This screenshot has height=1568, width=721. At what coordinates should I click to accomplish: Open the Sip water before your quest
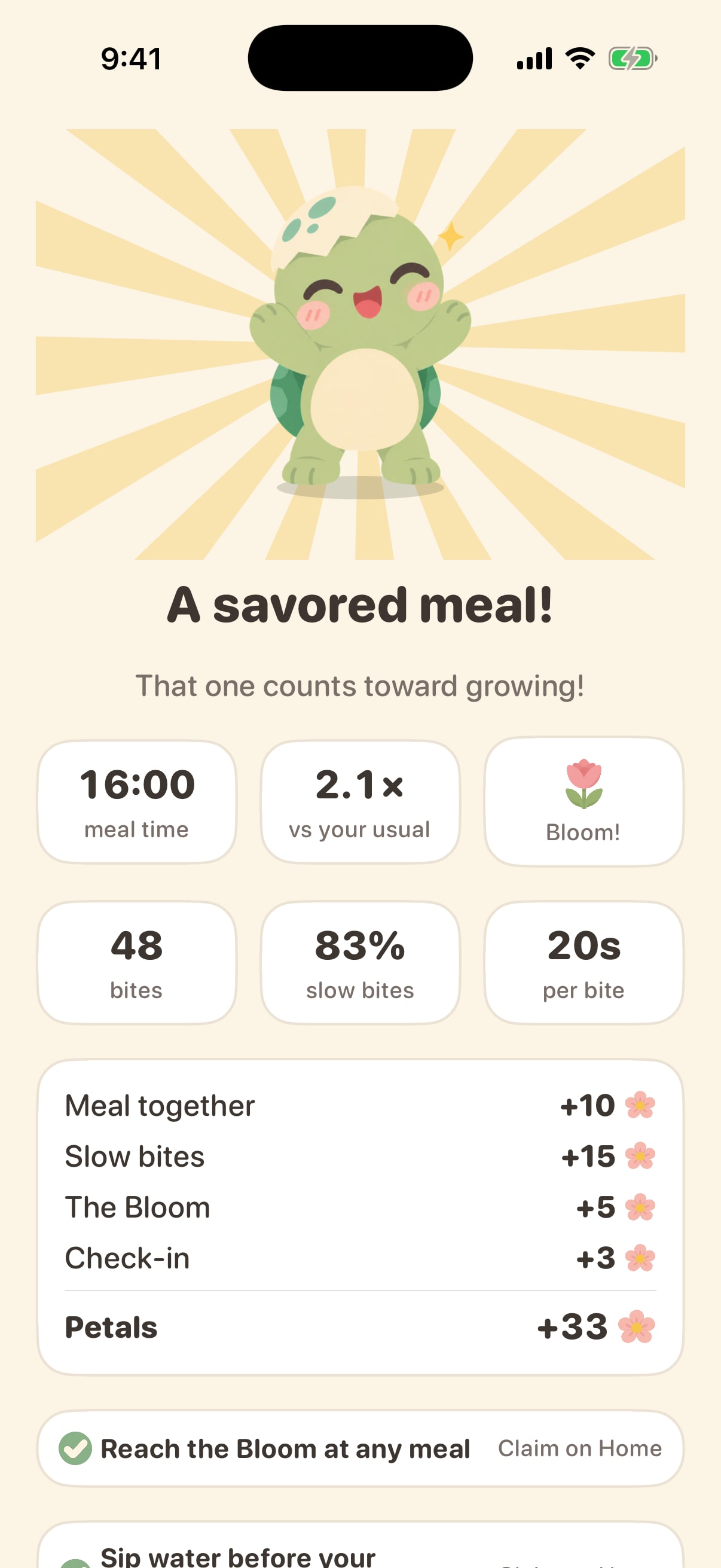[x=360, y=1545]
